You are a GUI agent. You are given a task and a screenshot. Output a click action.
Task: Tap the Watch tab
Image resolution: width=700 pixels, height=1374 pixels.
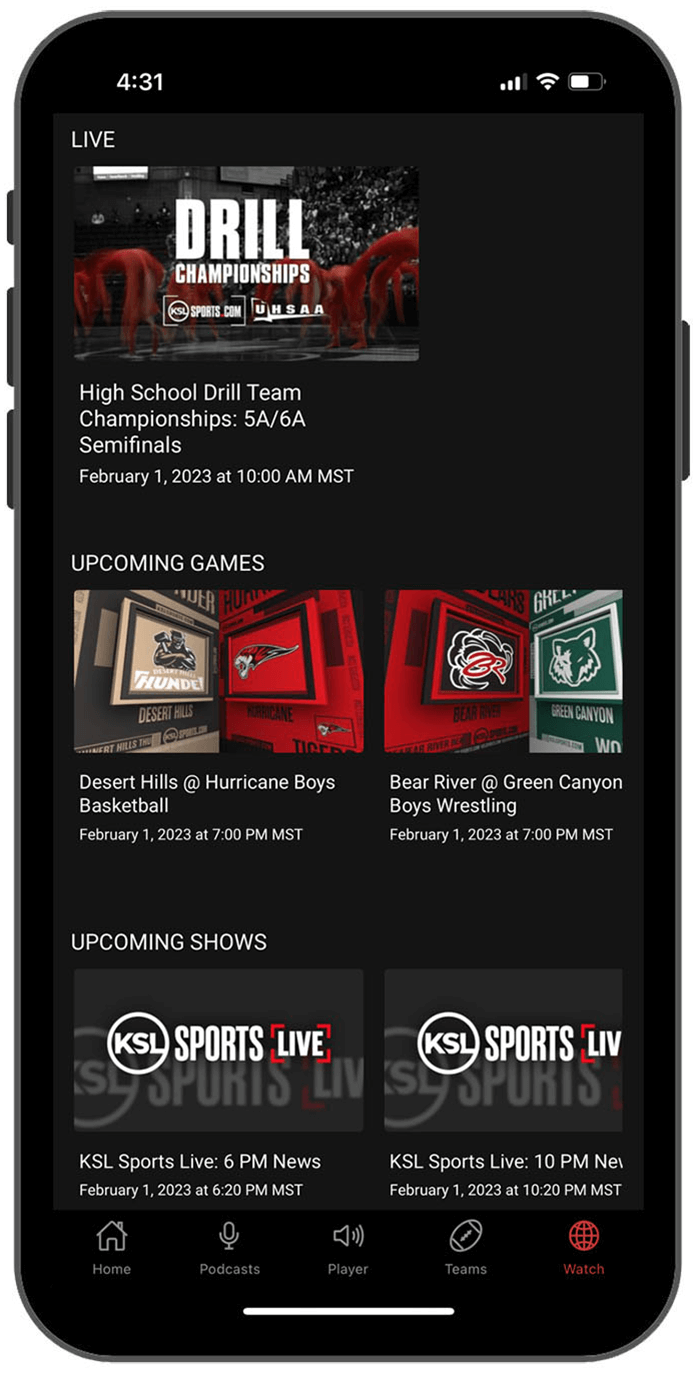(583, 1248)
